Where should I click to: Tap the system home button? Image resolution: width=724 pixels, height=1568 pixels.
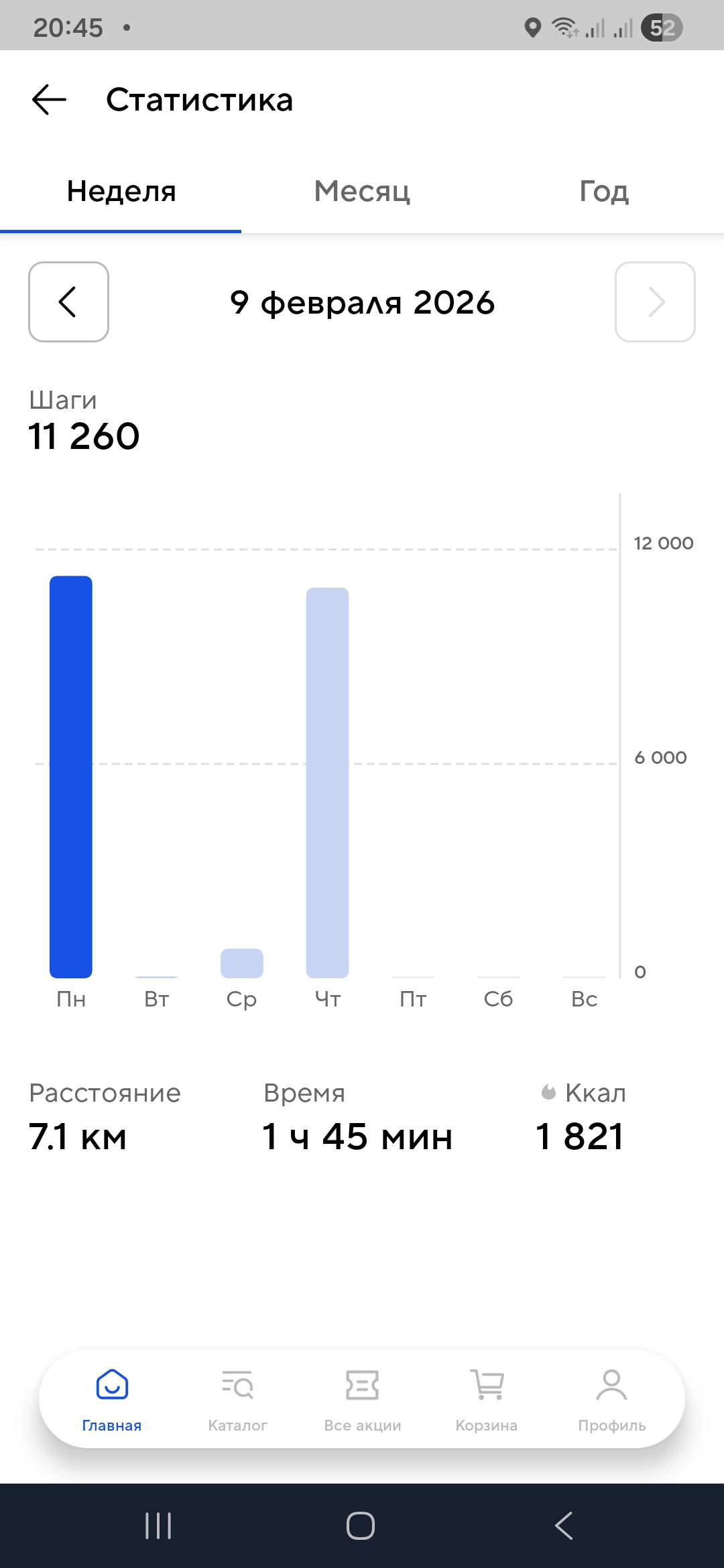click(x=361, y=1526)
